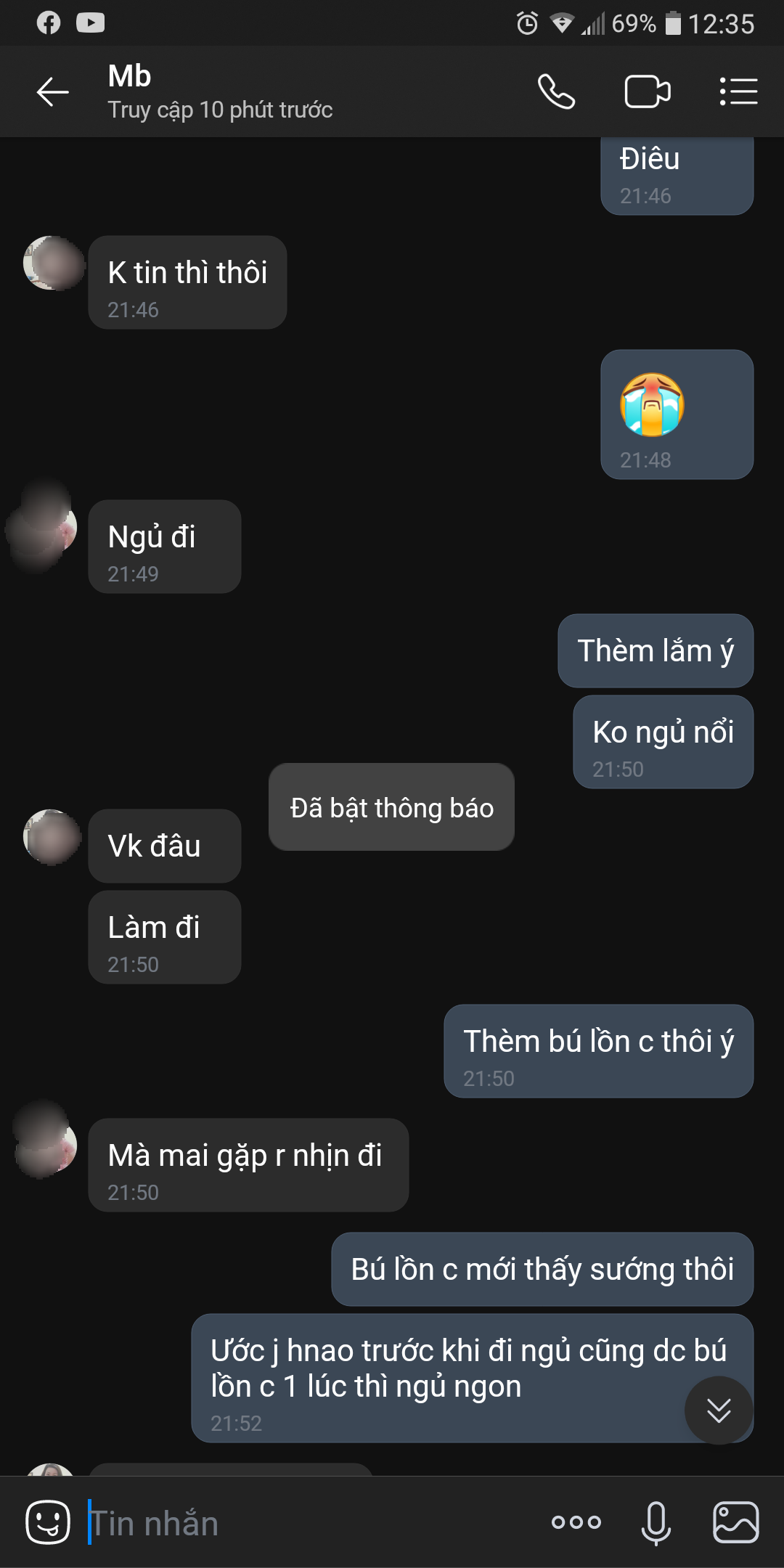Jump to latest messages with down arrows
The height and width of the screenshot is (1568, 784).
[x=719, y=1410]
